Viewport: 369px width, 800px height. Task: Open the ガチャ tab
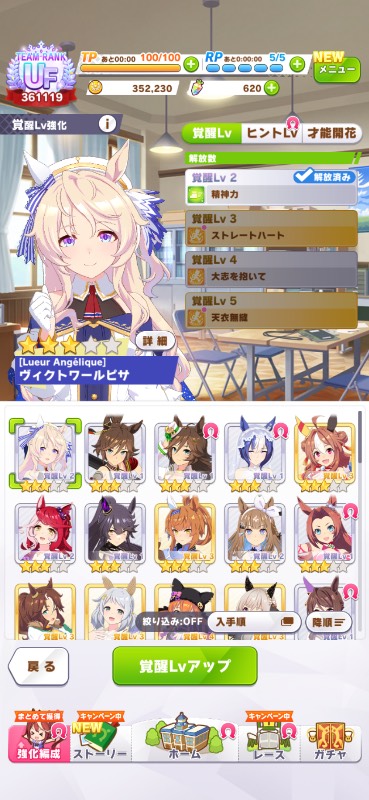pyautogui.click(x=331, y=741)
